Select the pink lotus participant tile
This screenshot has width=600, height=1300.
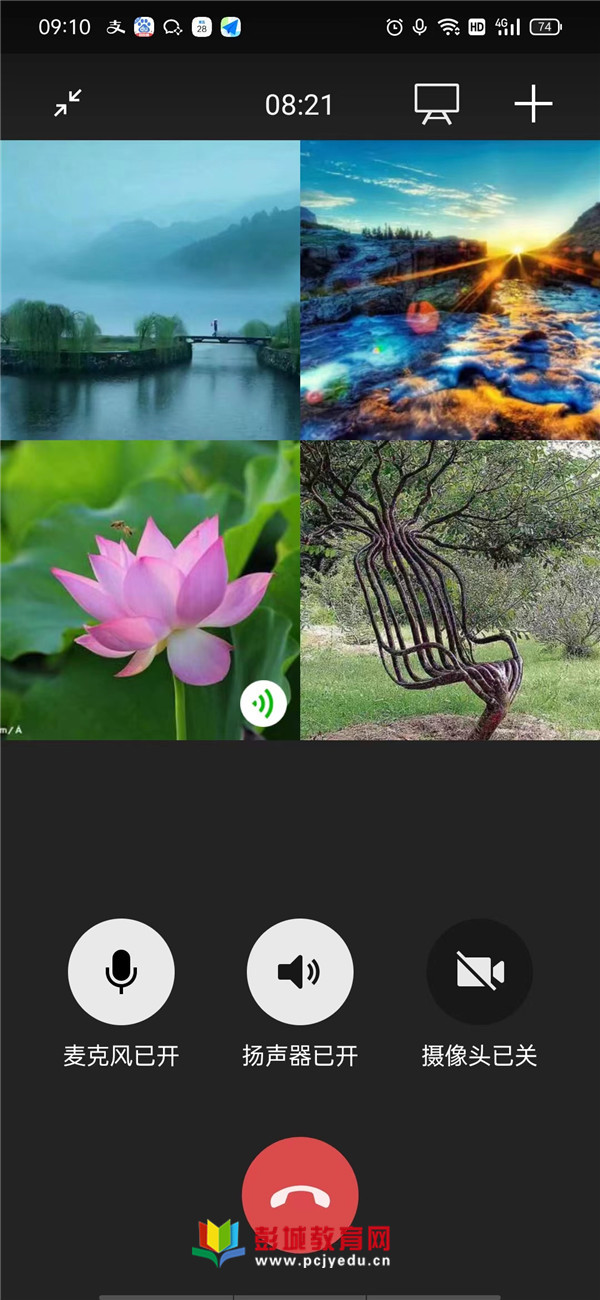[150, 590]
